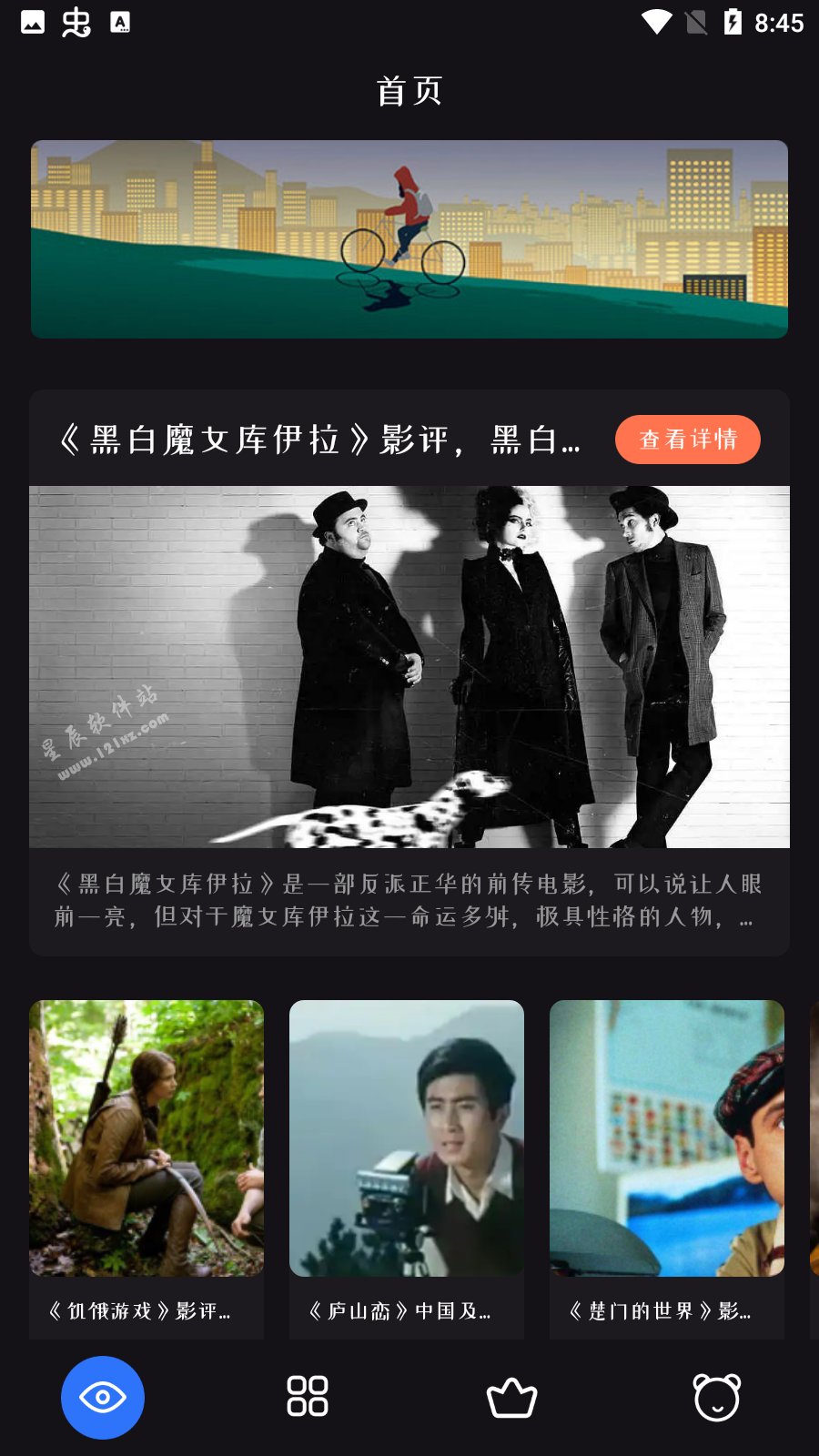
Task: Tap 查看详情 button for 黑白魔女库伊拉
Action: [687, 440]
